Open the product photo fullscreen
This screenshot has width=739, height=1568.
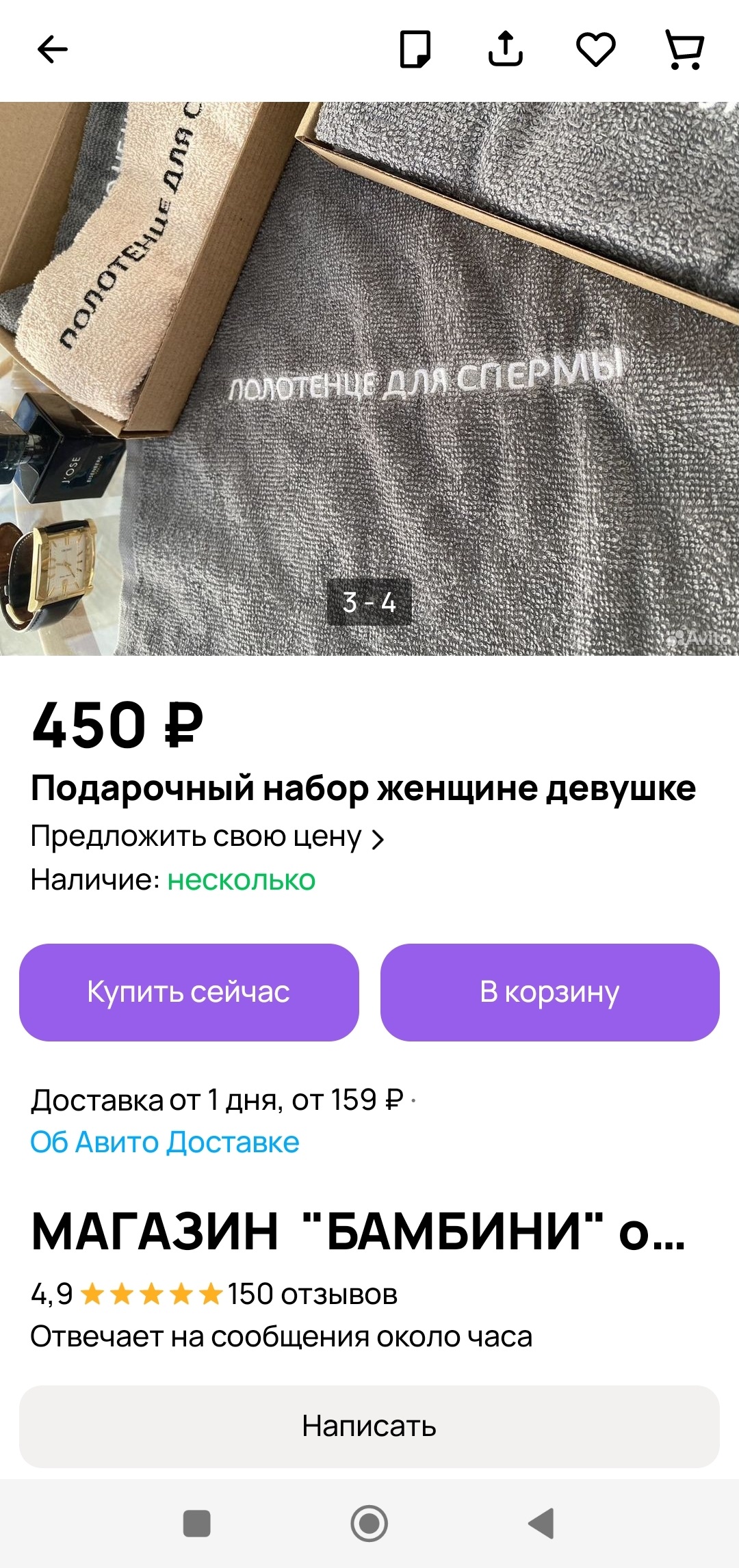pyautogui.click(x=369, y=378)
